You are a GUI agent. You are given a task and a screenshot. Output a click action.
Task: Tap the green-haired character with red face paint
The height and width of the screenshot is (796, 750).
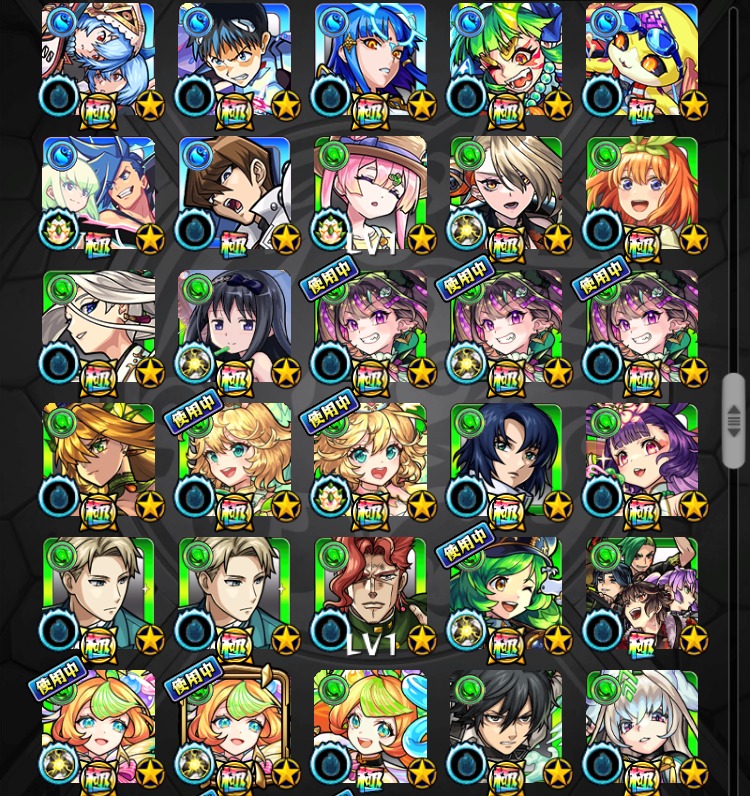506,60
